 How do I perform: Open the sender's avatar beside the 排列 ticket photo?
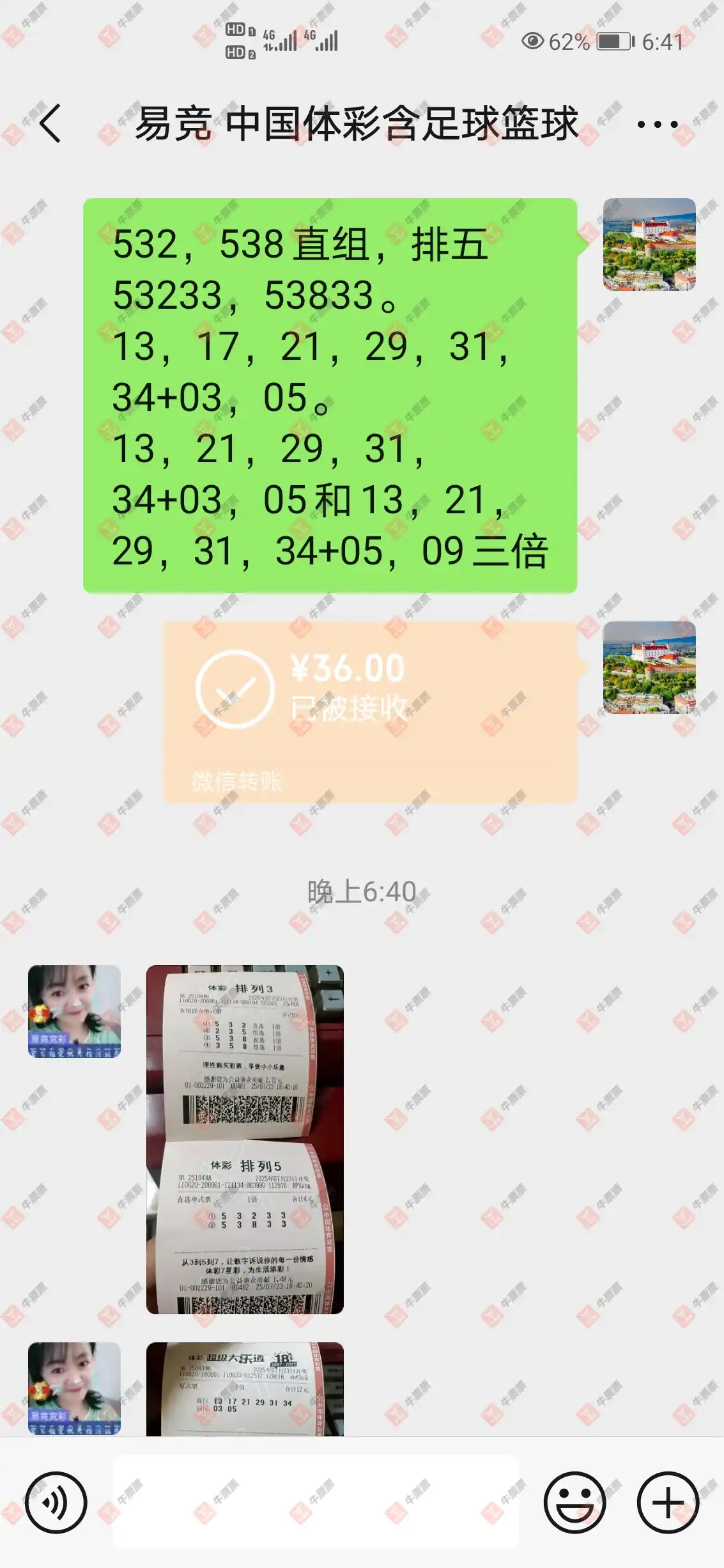pos(74,1011)
